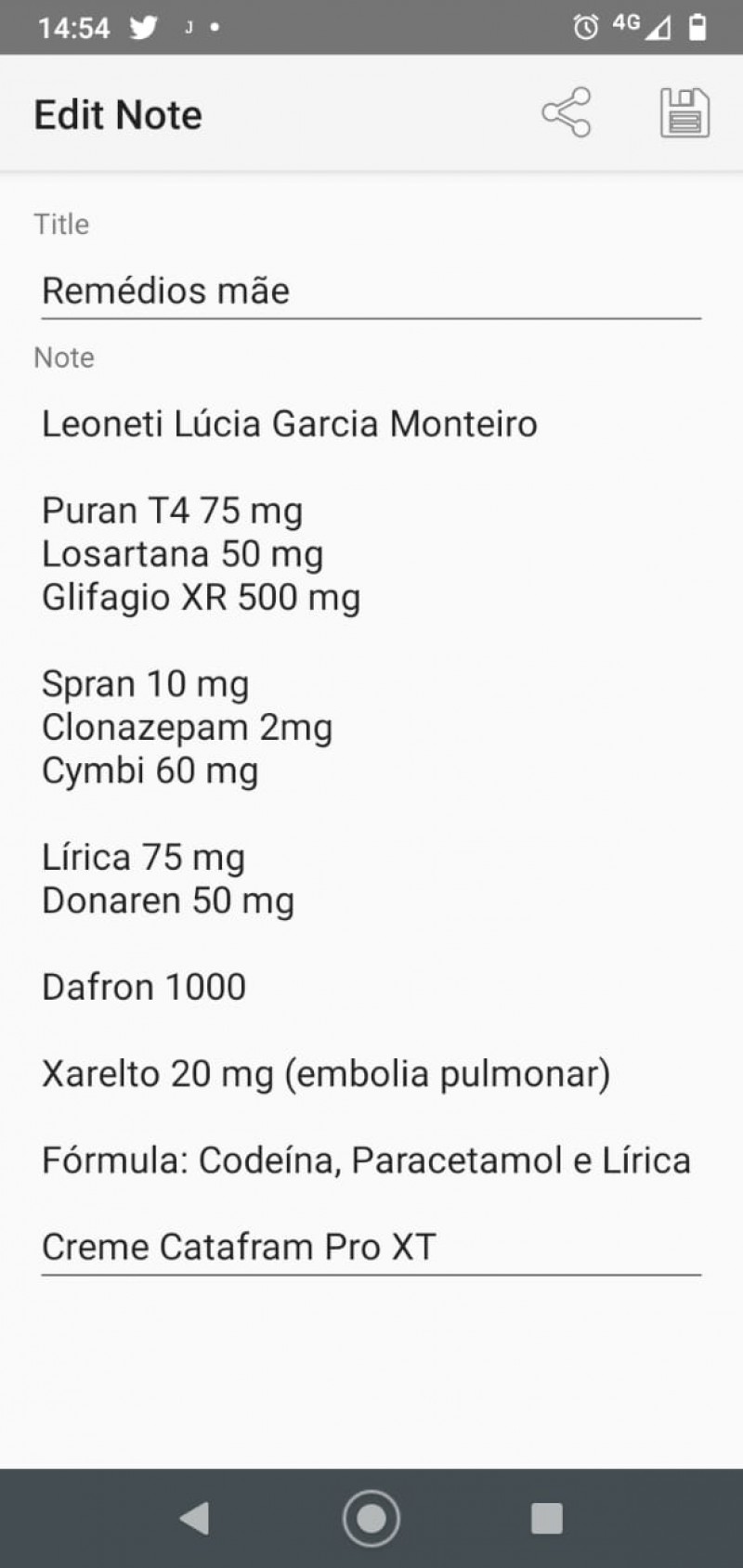Go to the home screen
Viewport: 743px width, 1568px height.
pos(371,1519)
